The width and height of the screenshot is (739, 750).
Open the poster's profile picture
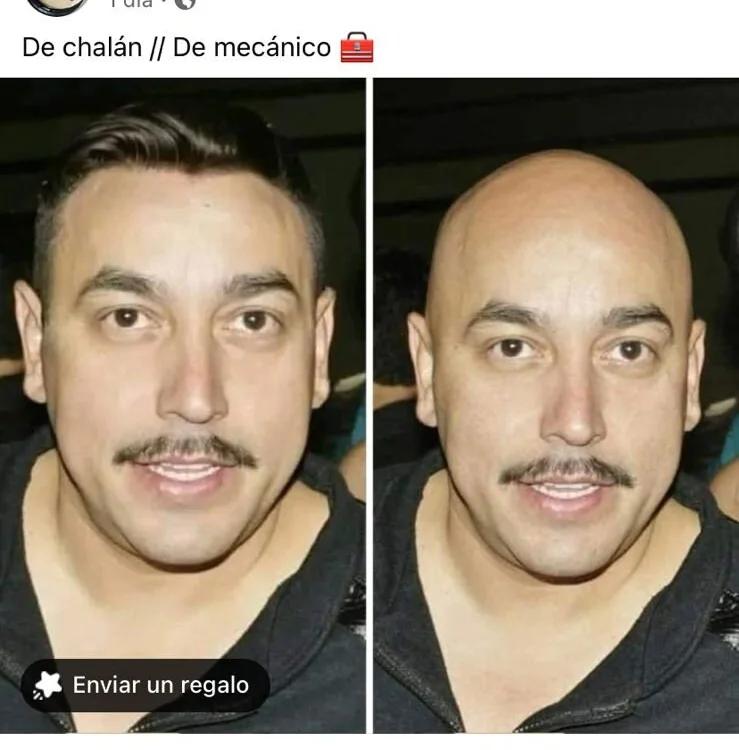pos(56,5)
